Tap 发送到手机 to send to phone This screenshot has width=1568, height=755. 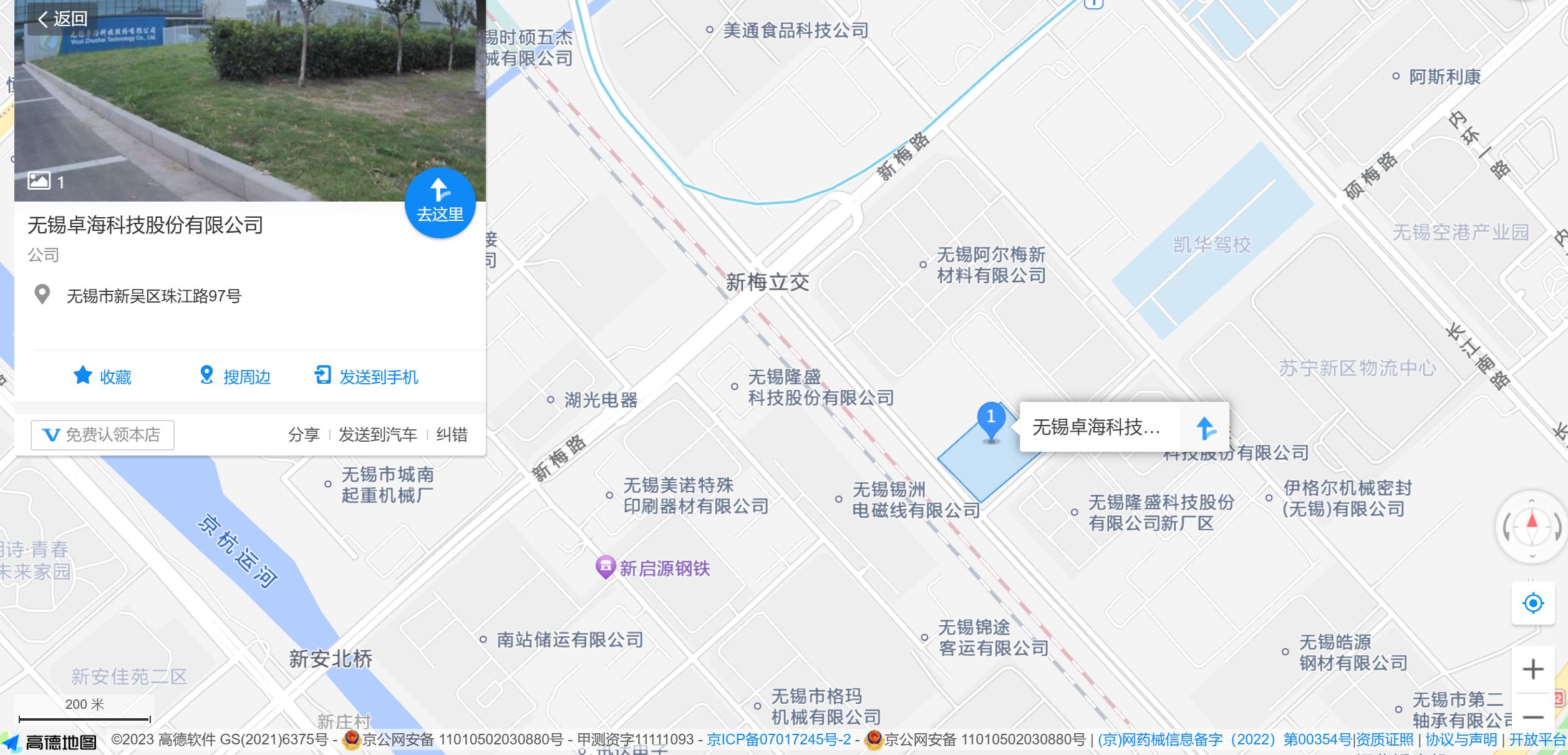pyautogui.click(x=366, y=376)
